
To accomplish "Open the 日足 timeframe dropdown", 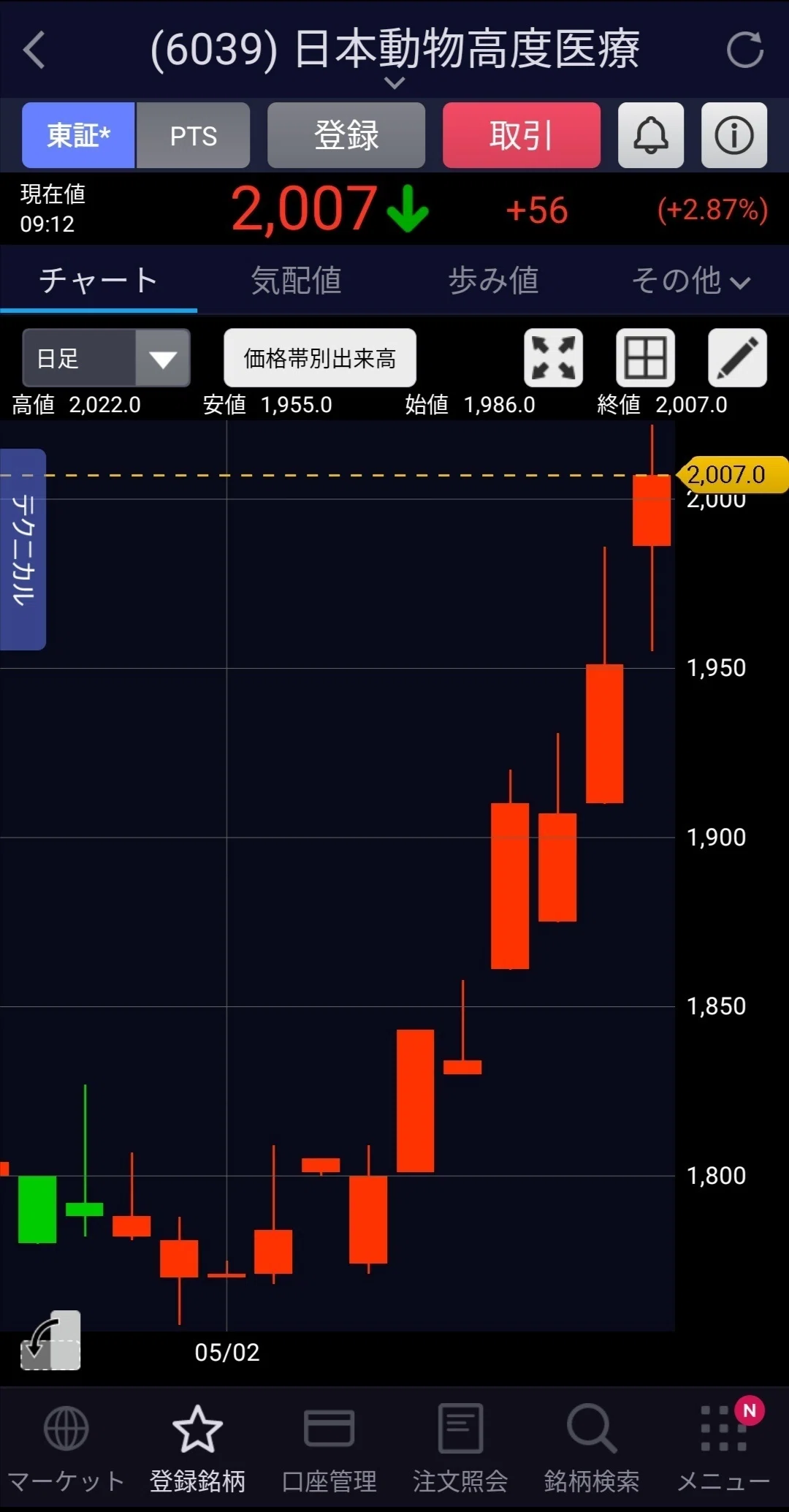I will (107, 358).
